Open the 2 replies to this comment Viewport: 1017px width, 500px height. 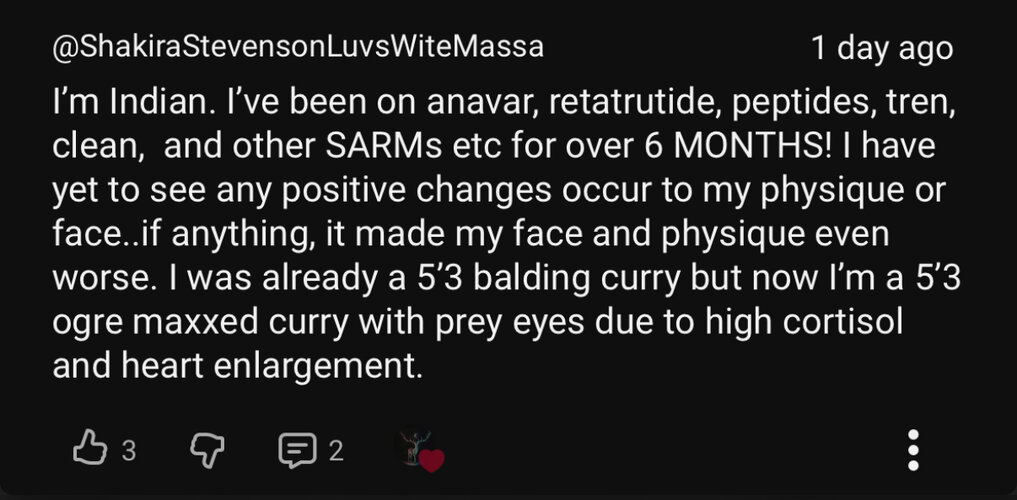(x=296, y=451)
